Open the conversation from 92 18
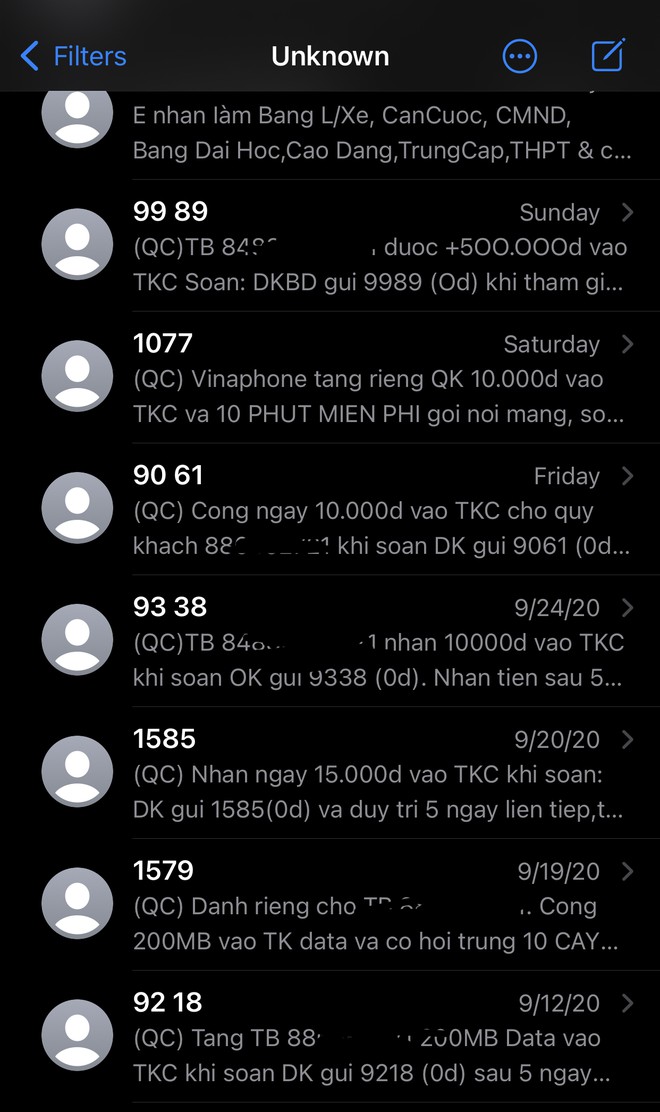This screenshot has height=1112, width=660. (380, 1038)
